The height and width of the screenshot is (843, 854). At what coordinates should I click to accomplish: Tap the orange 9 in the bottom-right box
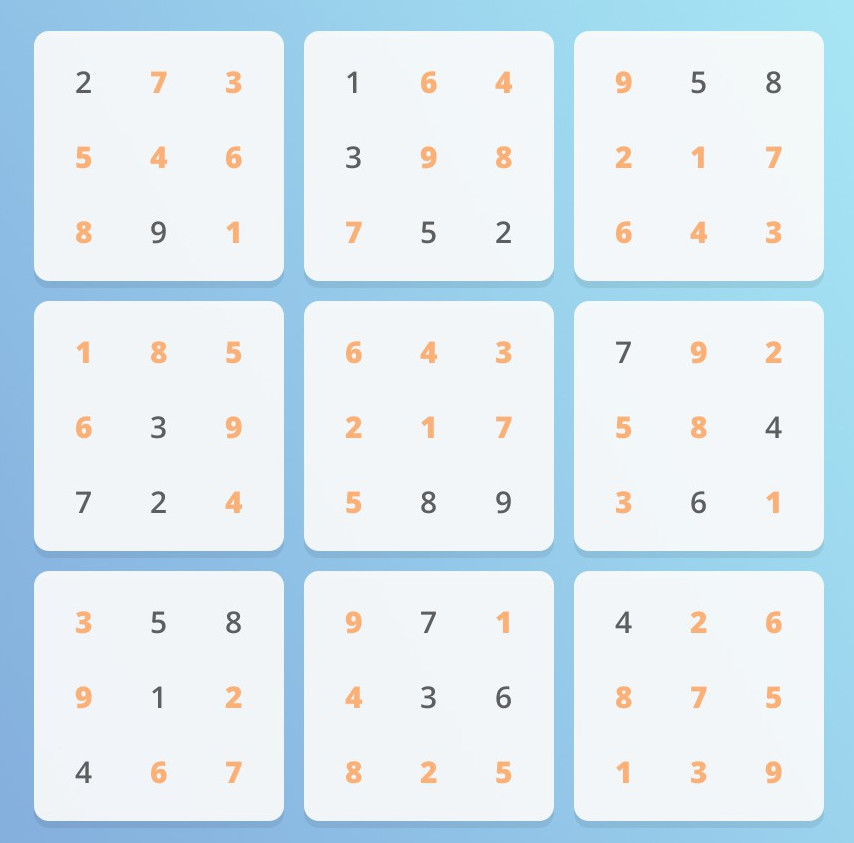coord(773,772)
